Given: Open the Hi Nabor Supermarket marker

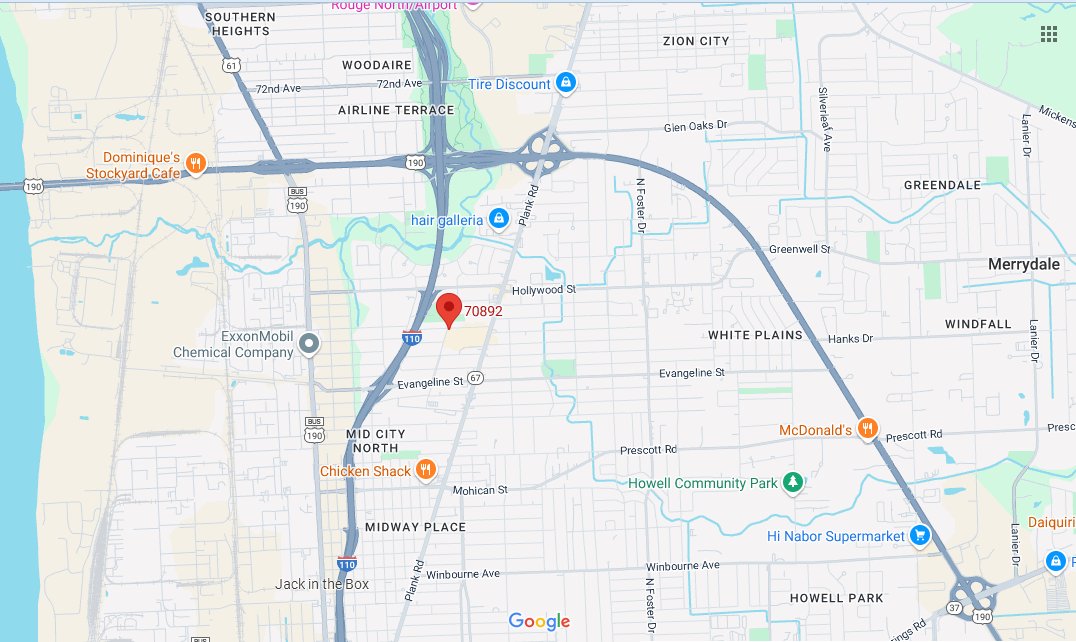Looking at the screenshot, I should coord(921,536).
